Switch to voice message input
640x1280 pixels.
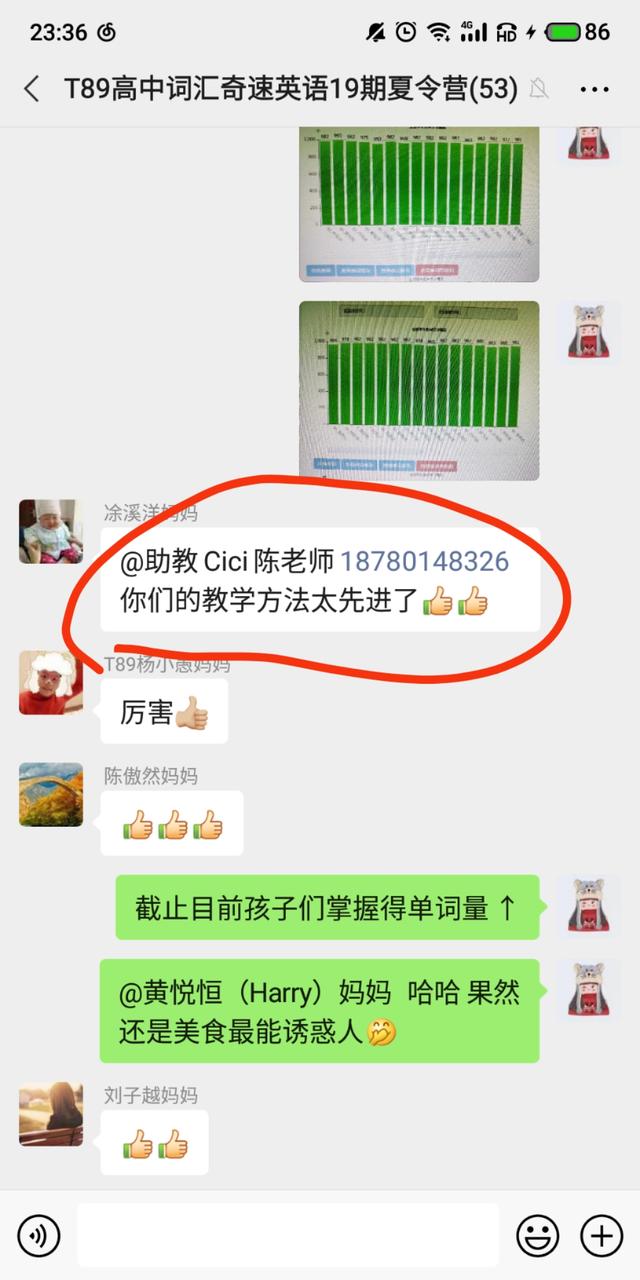point(39,1237)
